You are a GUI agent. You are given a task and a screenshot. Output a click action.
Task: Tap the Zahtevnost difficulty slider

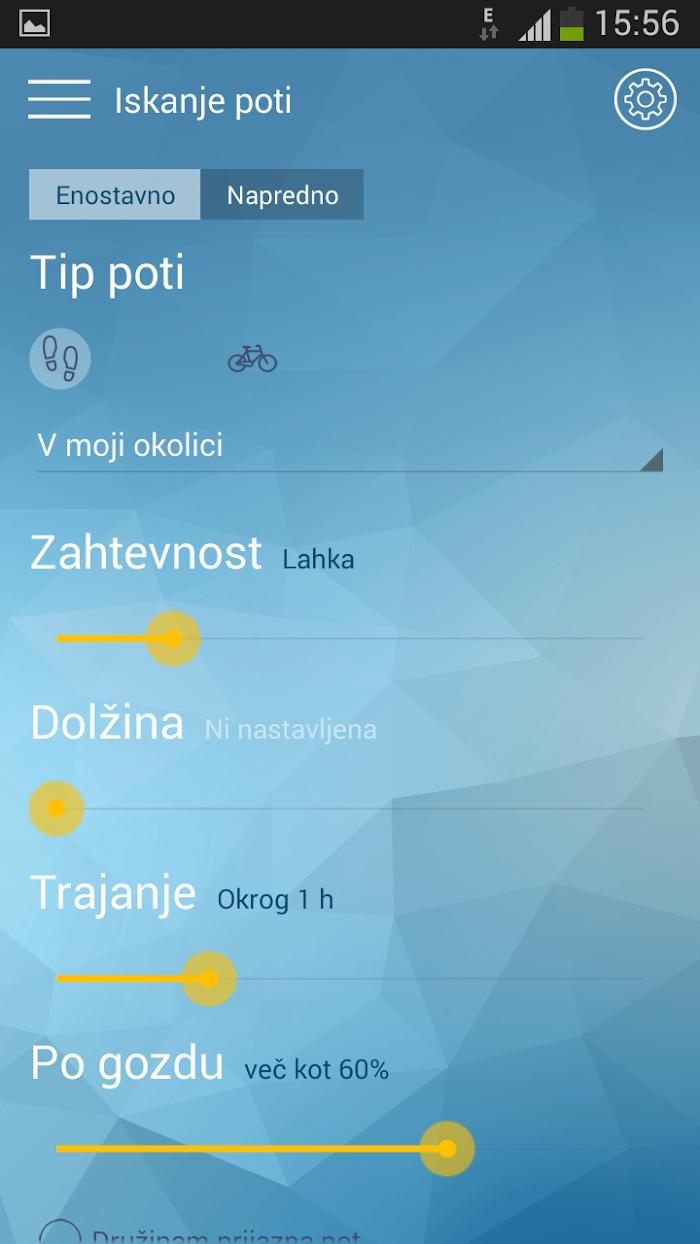350,638
